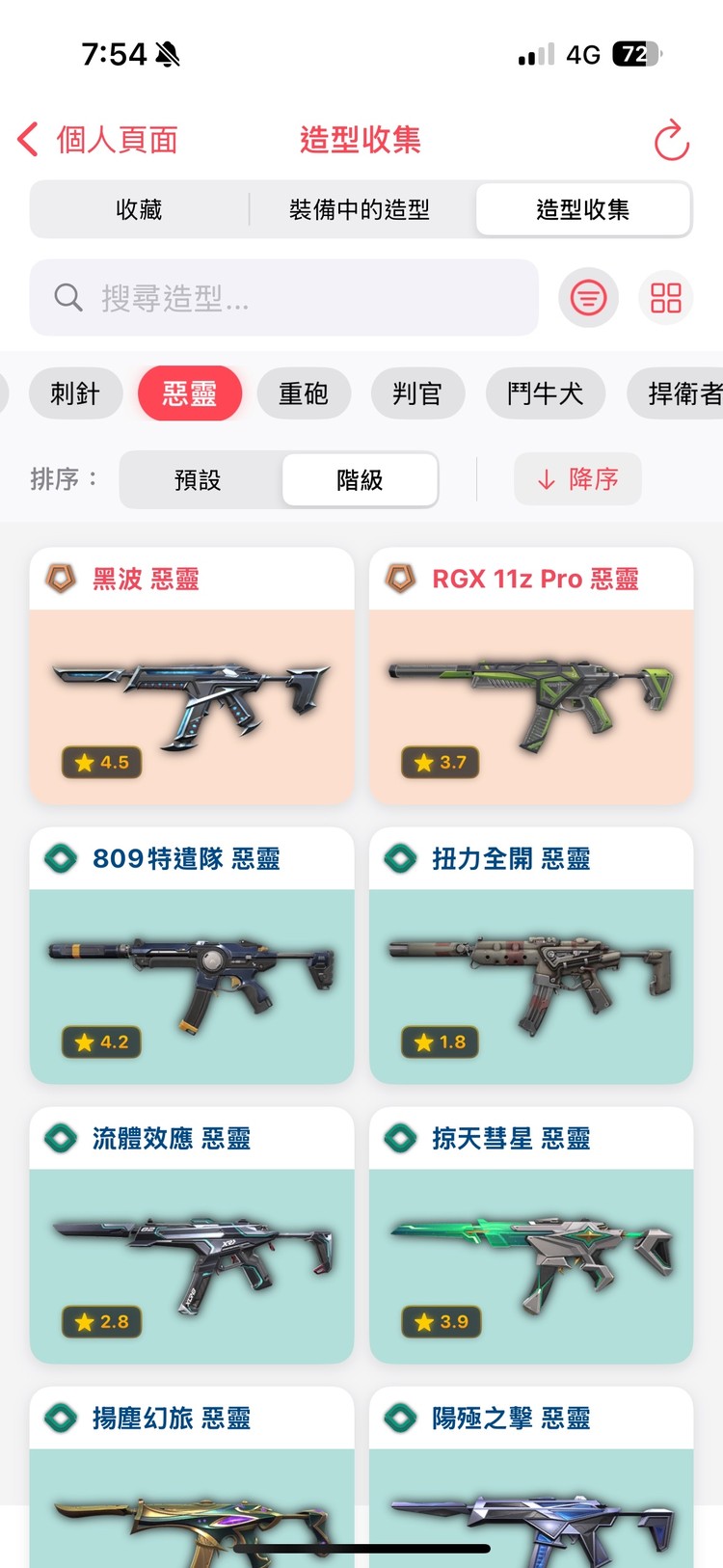
Task: Select the 刺針 weapon filter chip
Action: pyautogui.click(x=75, y=393)
